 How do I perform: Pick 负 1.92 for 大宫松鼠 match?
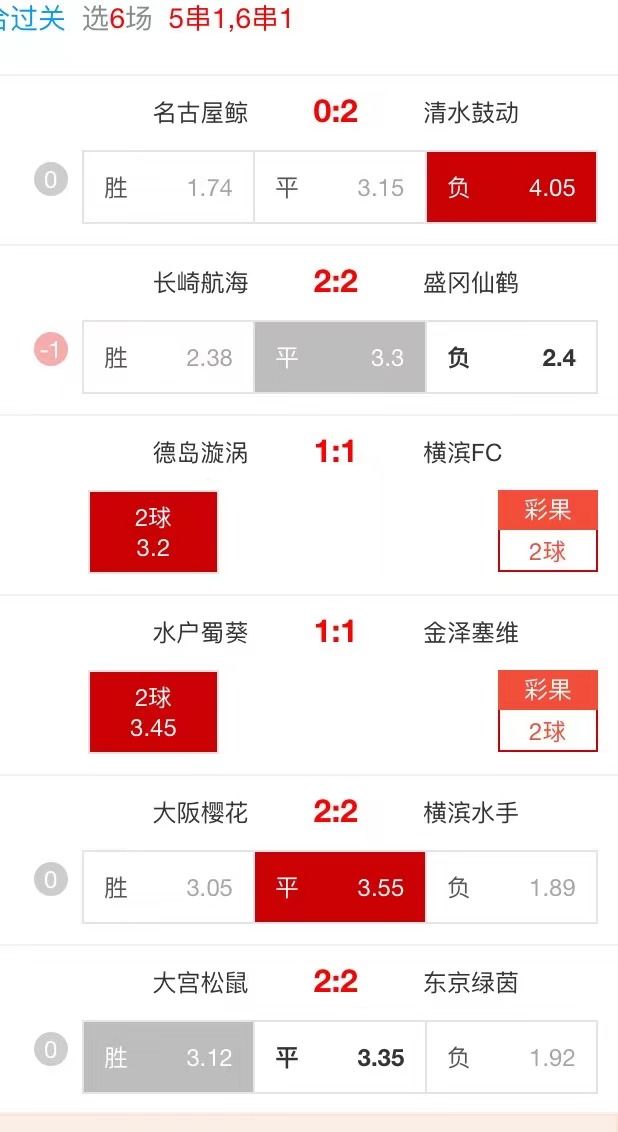[x=511, y=1057]
